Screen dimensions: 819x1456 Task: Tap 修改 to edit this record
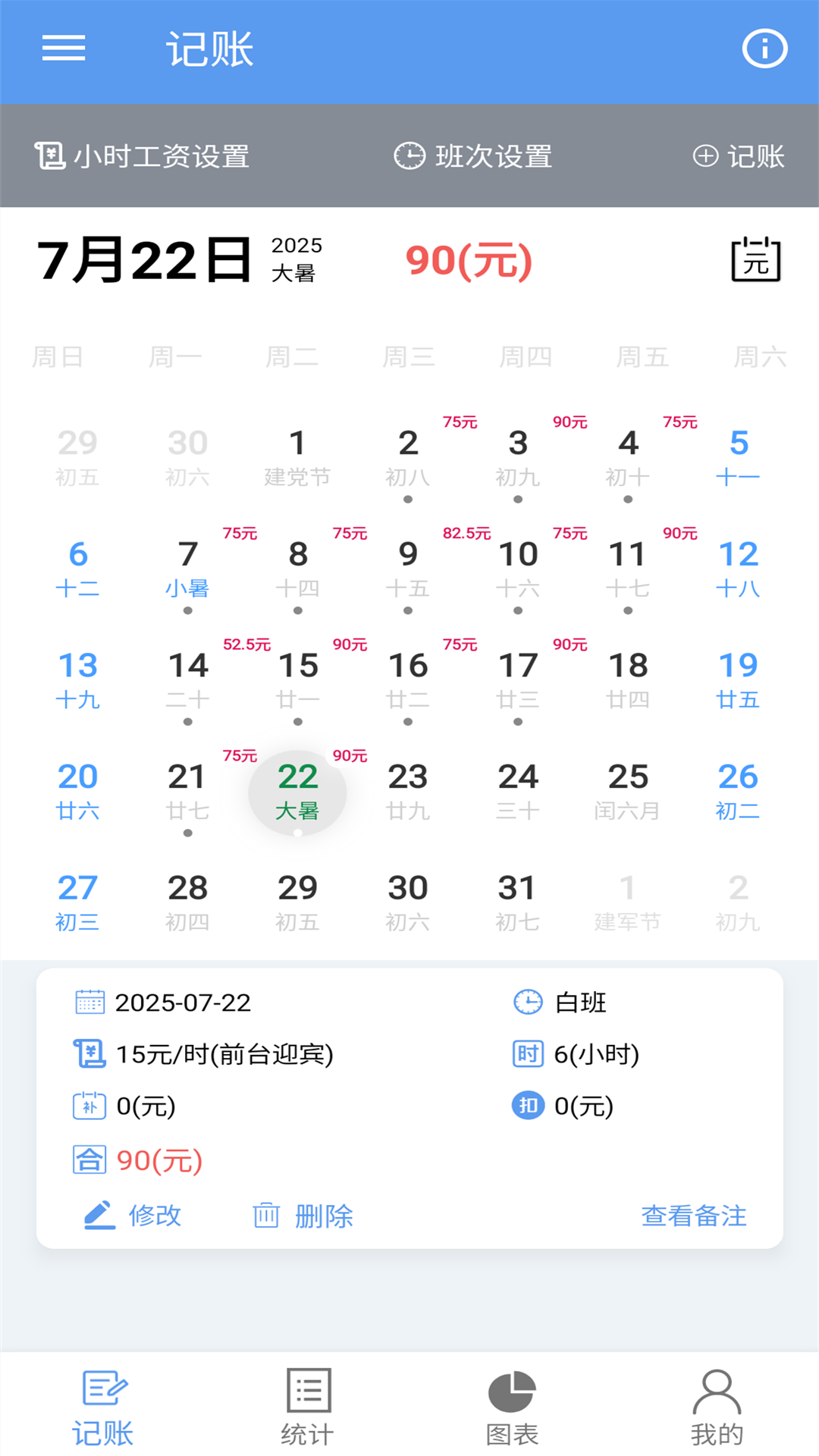click(133, 1216)
